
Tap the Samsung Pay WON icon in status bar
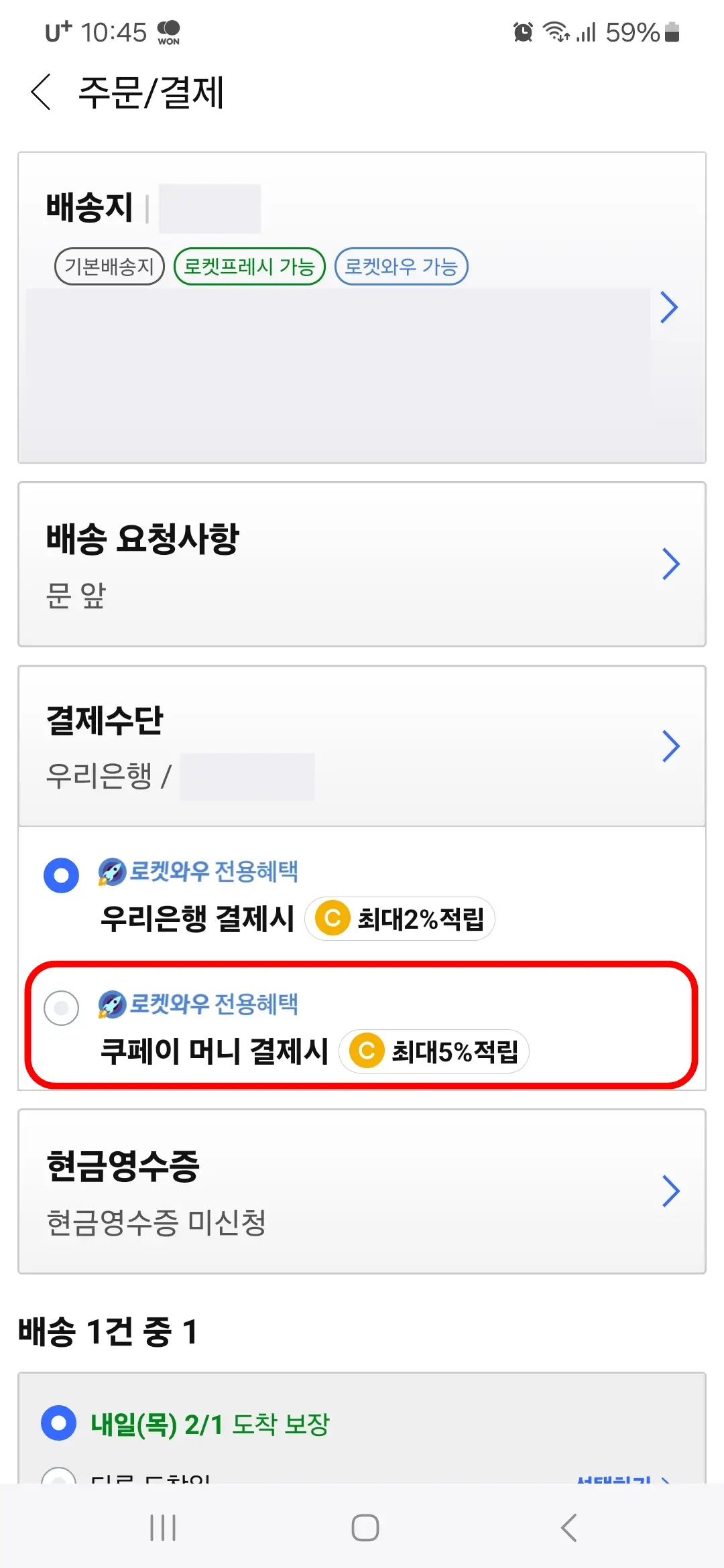click(170, 29)
